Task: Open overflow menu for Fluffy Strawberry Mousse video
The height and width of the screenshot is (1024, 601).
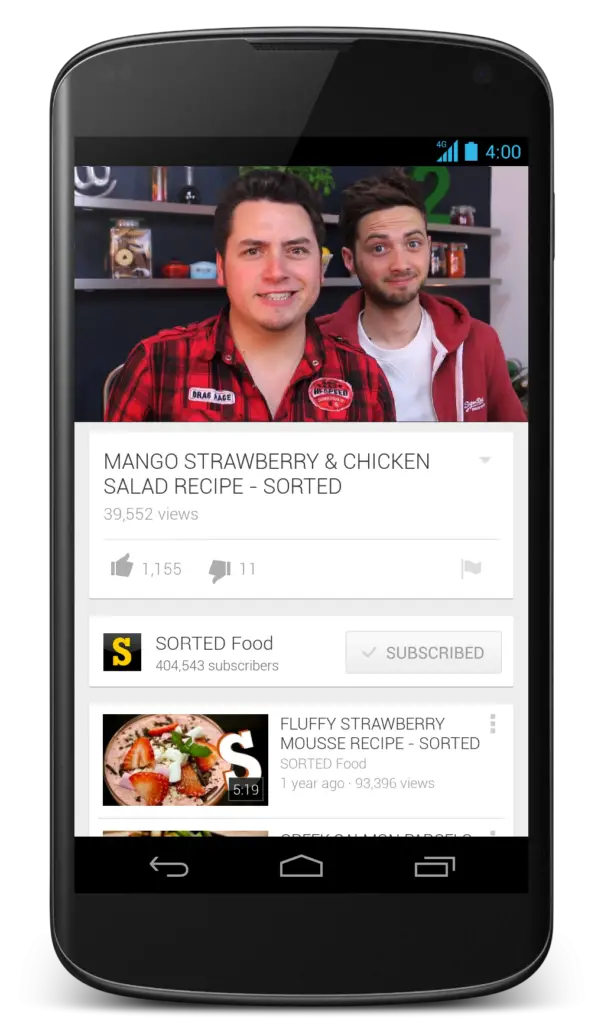Action: (492, 724)
